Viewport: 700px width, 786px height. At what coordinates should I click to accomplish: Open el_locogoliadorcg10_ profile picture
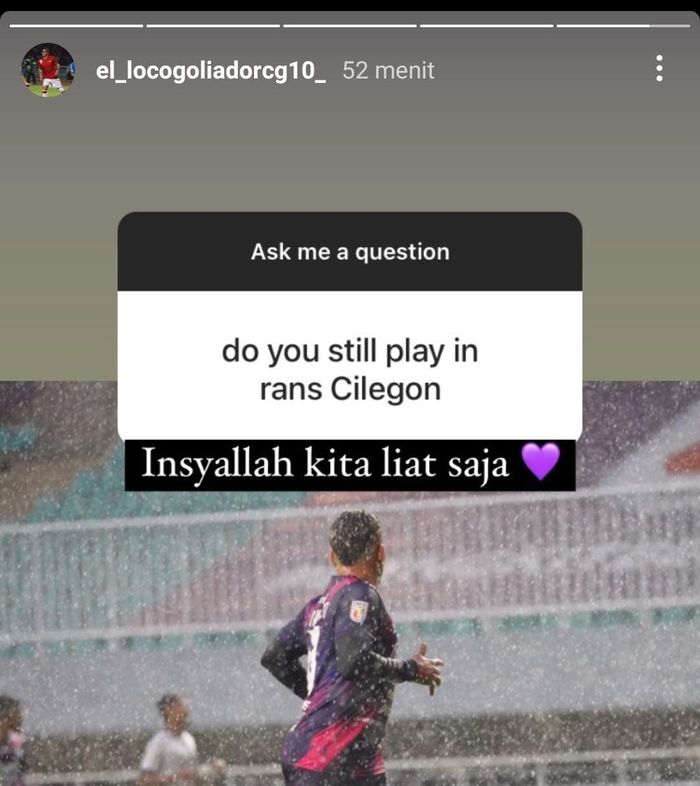(48, 70)
